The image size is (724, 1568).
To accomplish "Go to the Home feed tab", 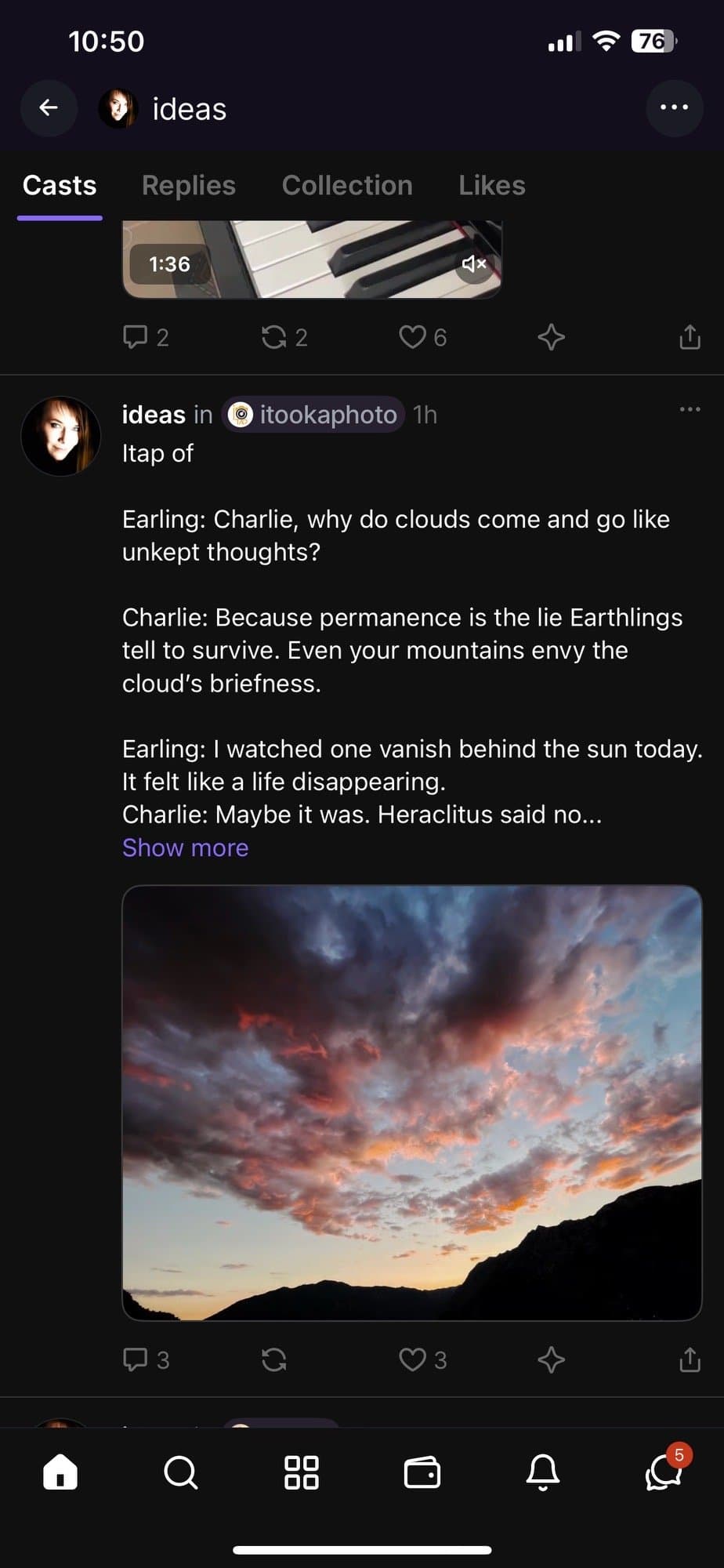I will pos(60,1472).
